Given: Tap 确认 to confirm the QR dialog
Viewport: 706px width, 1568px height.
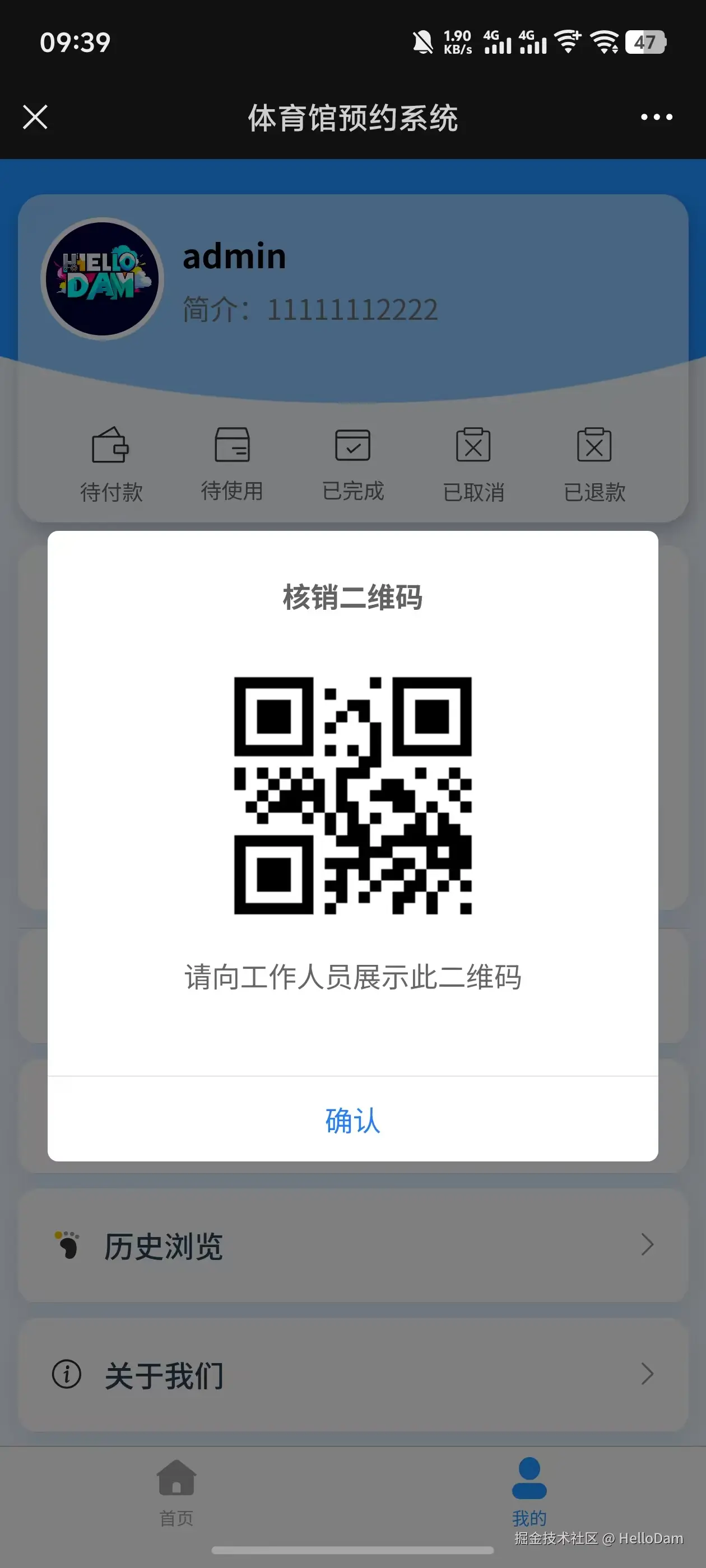Looking at the screenshot, I should pyautogui.click(x=352, y=1123).
